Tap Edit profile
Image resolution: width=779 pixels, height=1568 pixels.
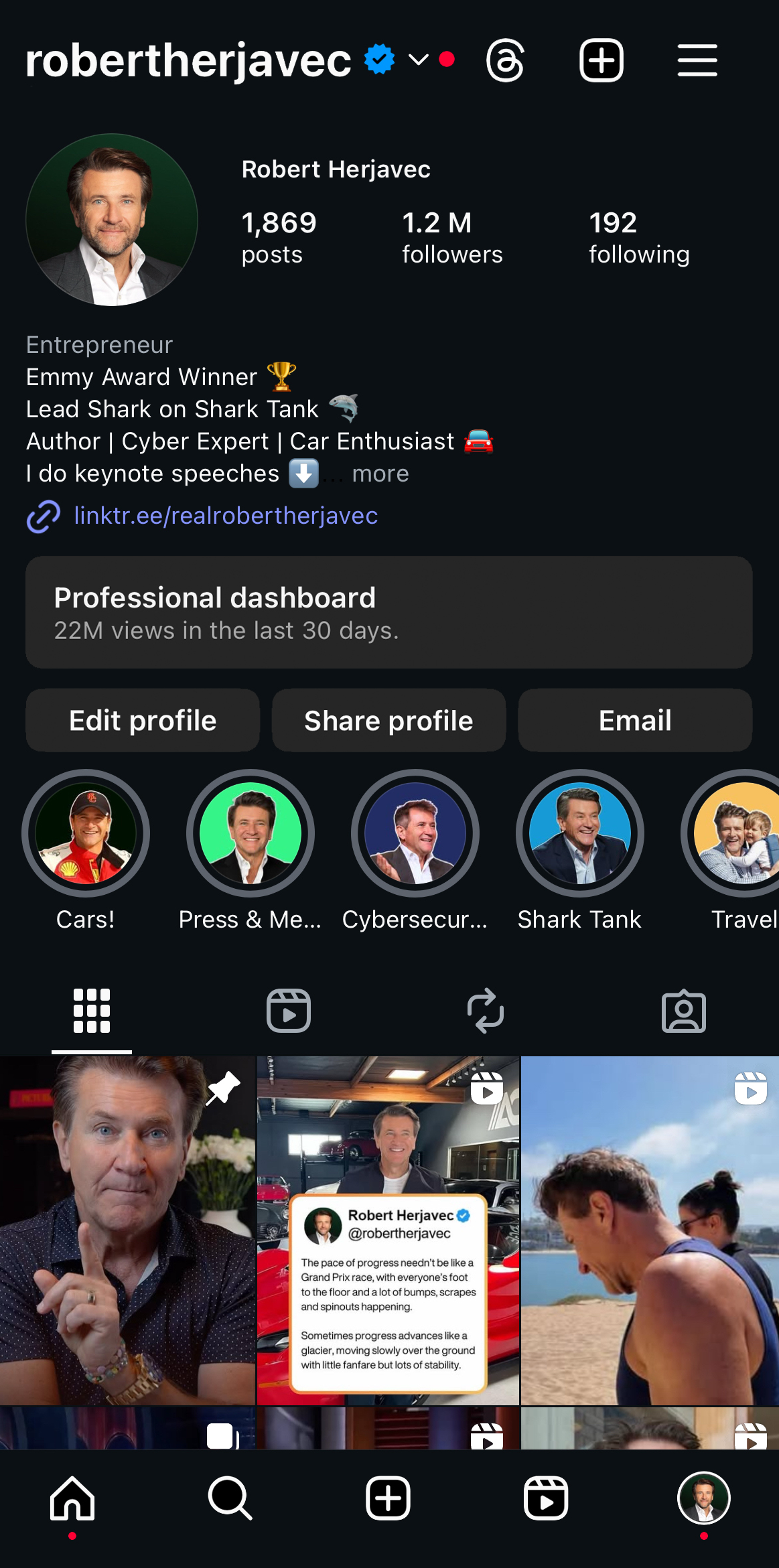pyautogui.click(x=143, y=721)
